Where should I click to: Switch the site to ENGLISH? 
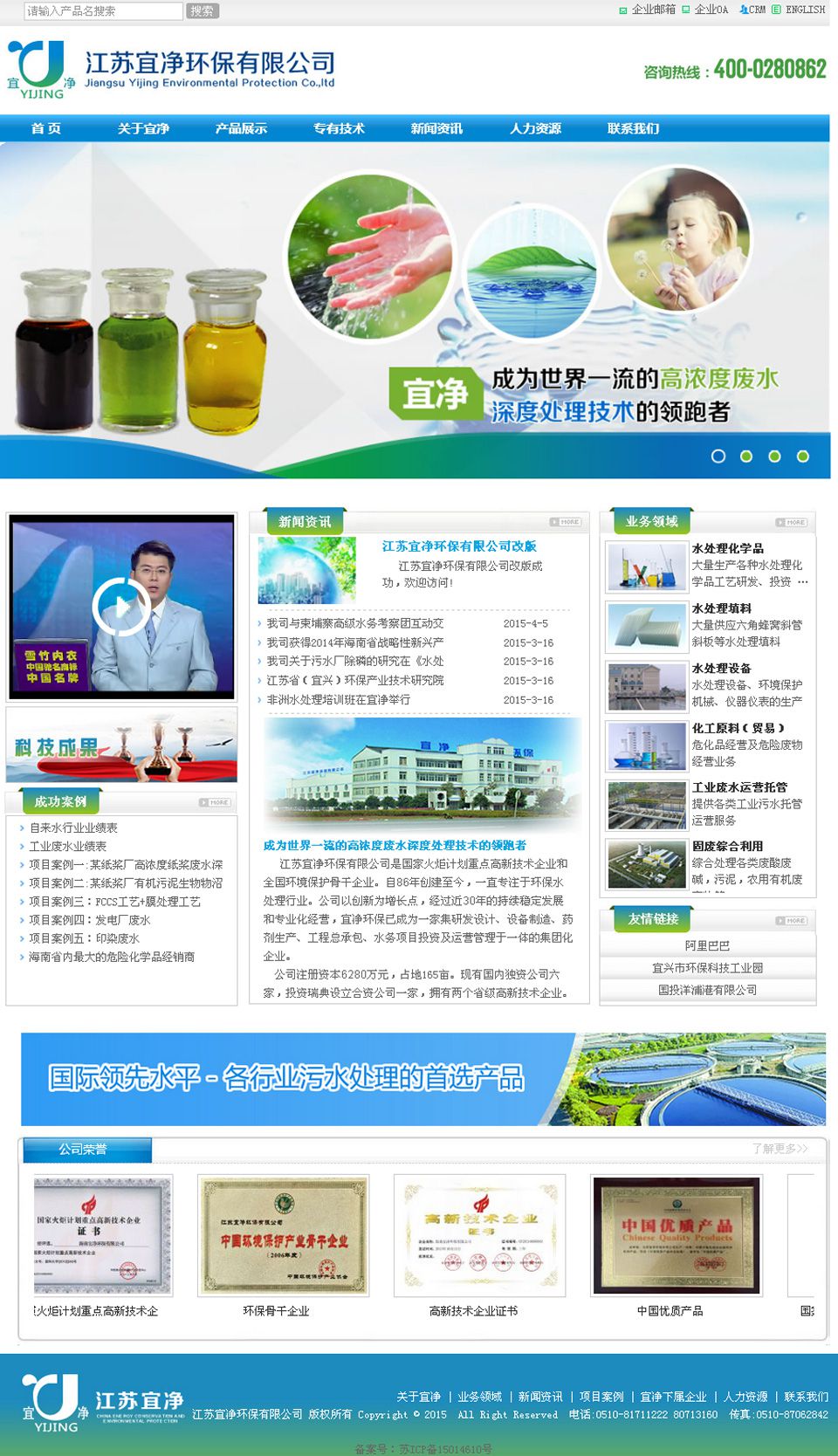point(804,10)
